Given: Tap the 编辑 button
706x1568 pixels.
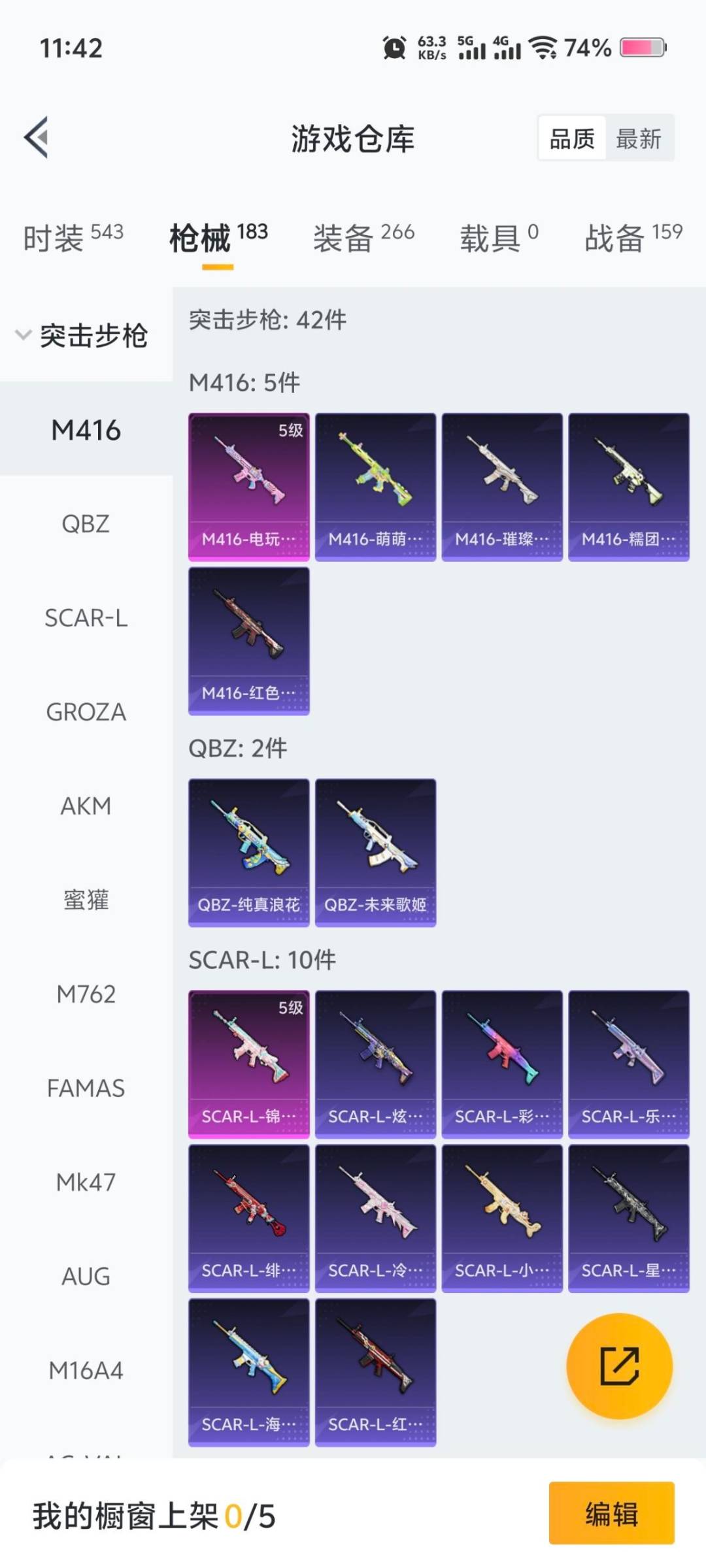Looking at the screenshot, I should click(x=611, y=1514).
